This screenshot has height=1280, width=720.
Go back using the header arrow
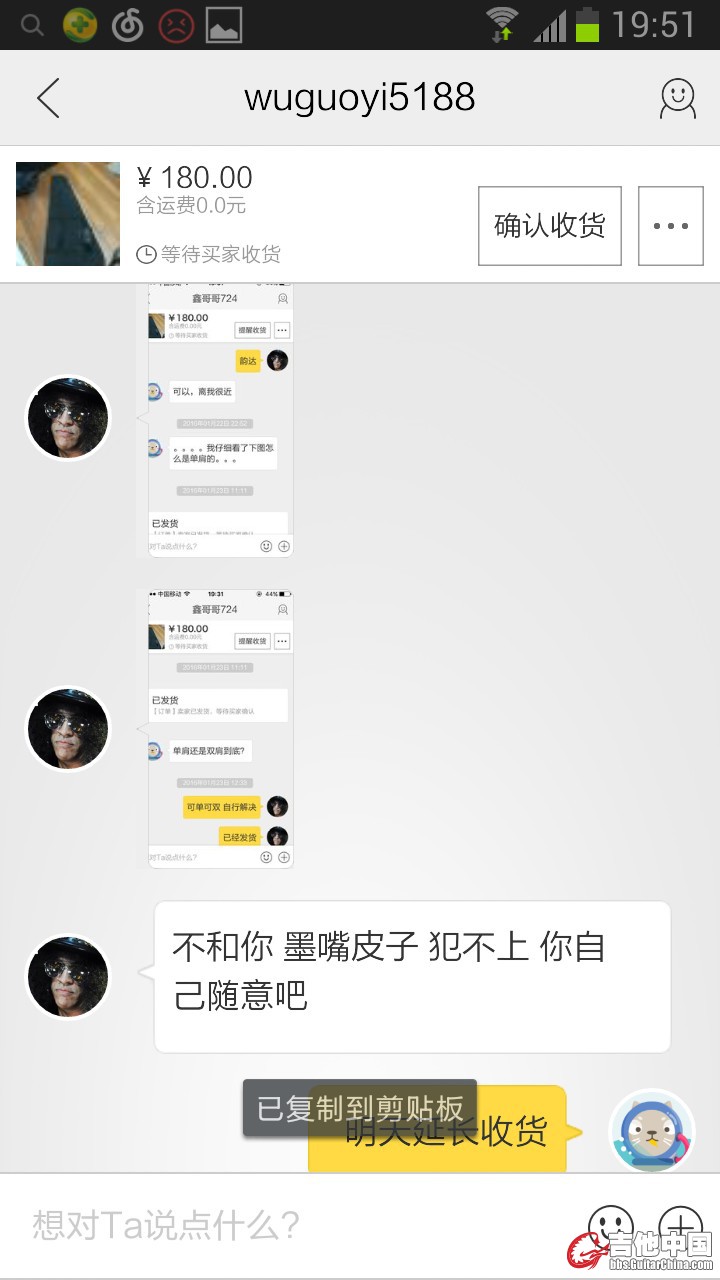pos(48,98)
